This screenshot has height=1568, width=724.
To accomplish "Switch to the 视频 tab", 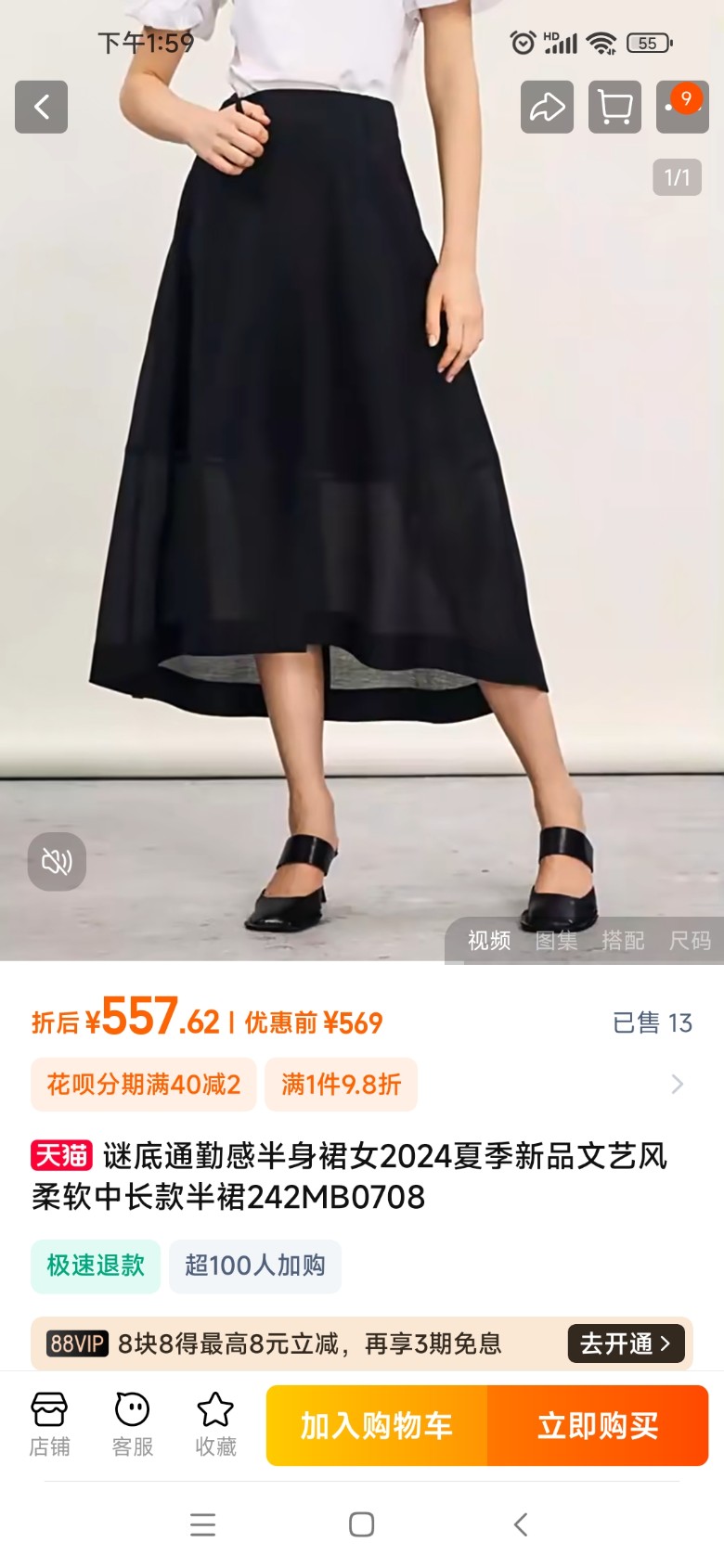I will (x=489, y=941).
